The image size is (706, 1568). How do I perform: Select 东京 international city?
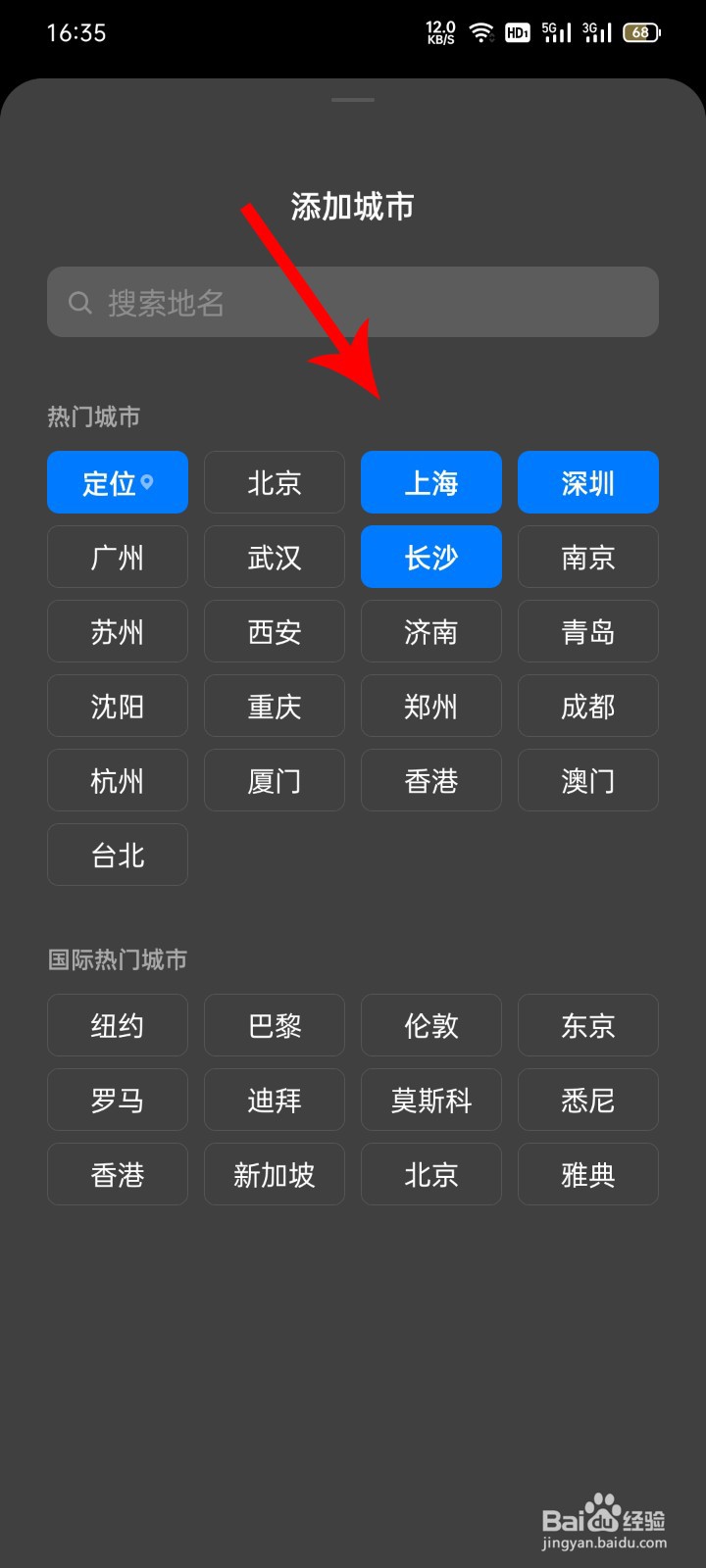pos(588,1025)
